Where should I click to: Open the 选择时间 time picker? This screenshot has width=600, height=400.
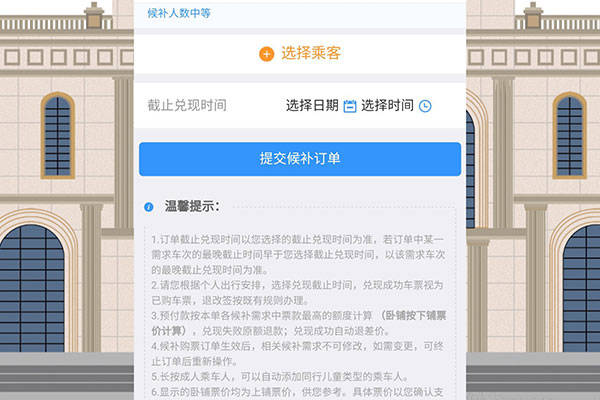click(395, 105)
